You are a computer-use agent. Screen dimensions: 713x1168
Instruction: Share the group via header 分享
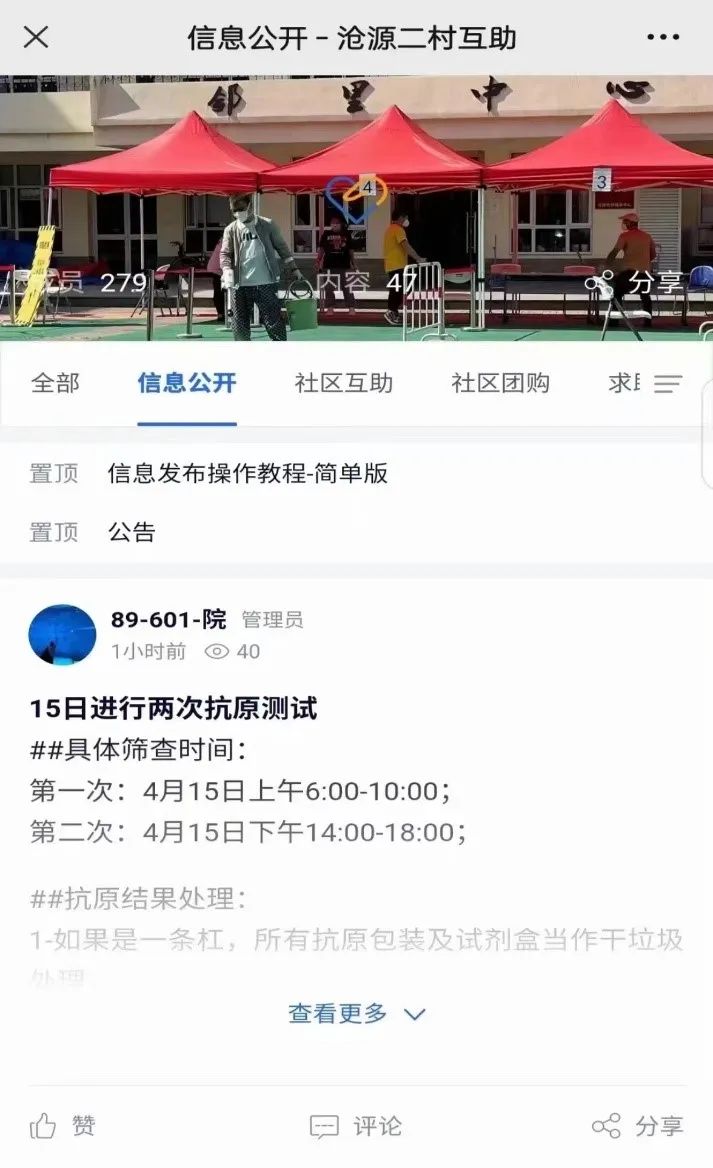point(635,283)
